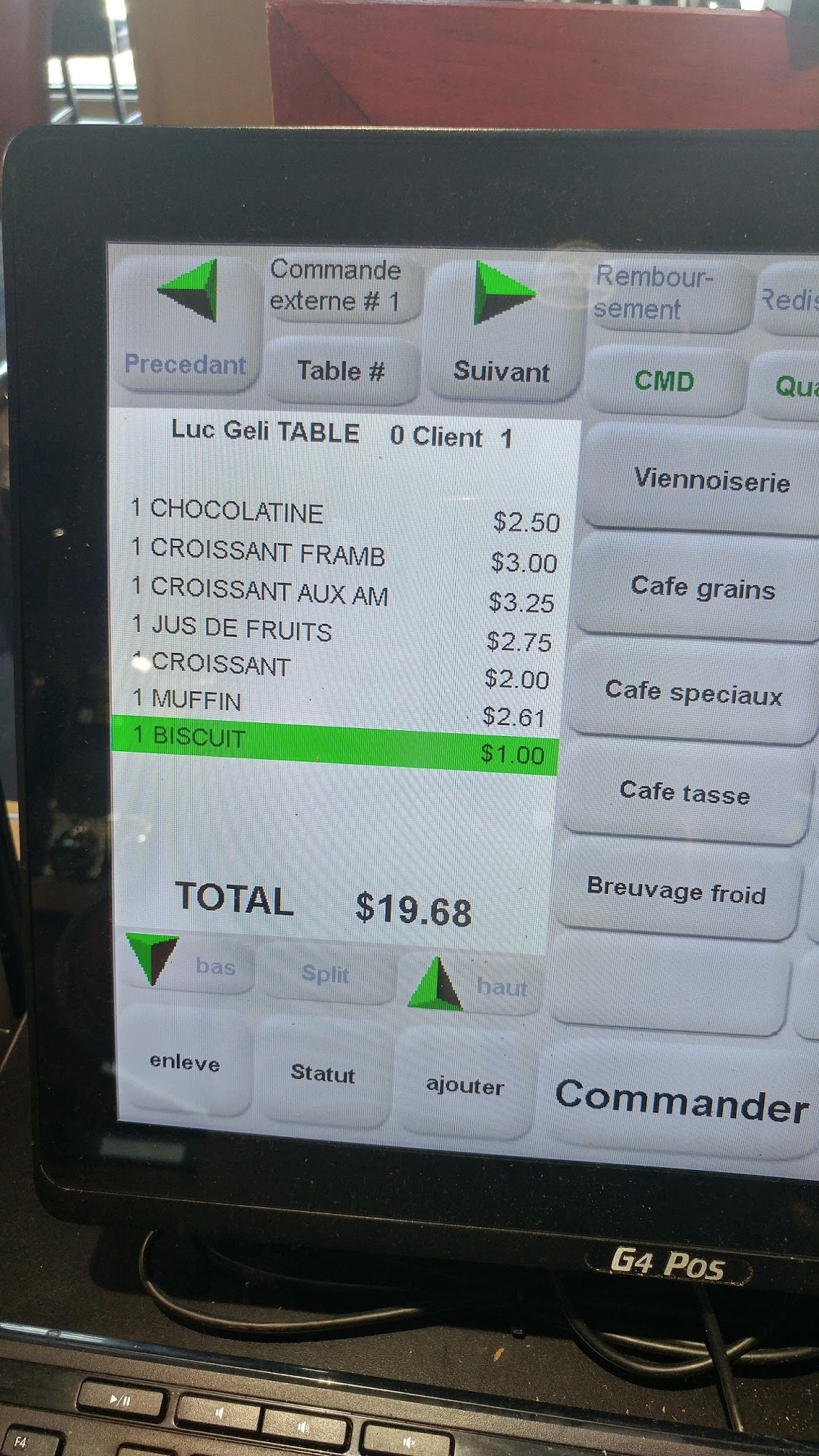Image resolution: width=819 pixels, height=1456 pixels.
Task: Place the order with Commander
Action: click(681, 1101)
